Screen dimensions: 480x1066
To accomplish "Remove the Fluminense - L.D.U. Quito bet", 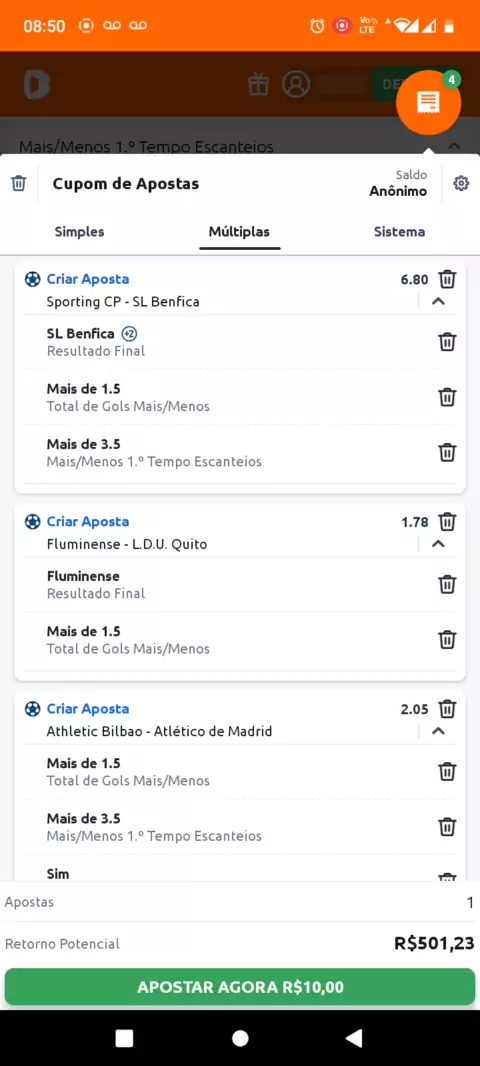I will (x=447, y=522).
